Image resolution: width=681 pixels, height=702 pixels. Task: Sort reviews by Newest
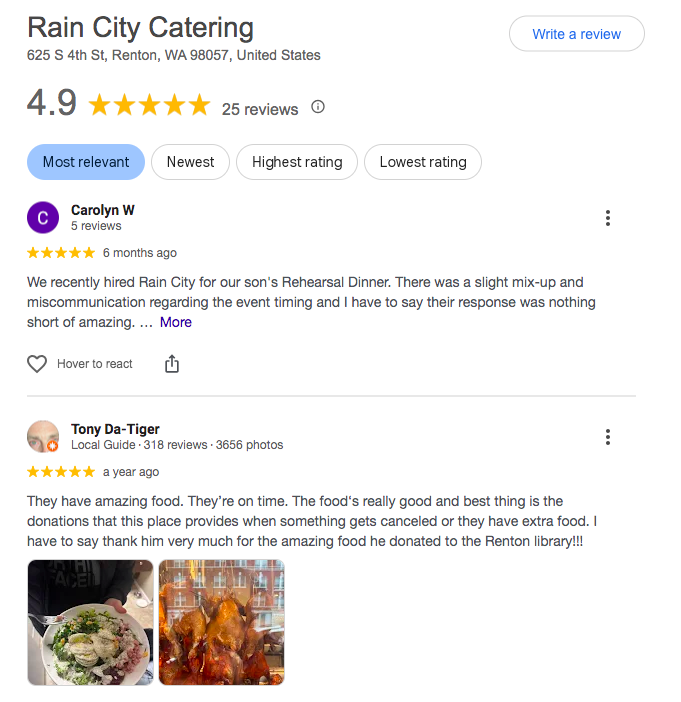190,162
